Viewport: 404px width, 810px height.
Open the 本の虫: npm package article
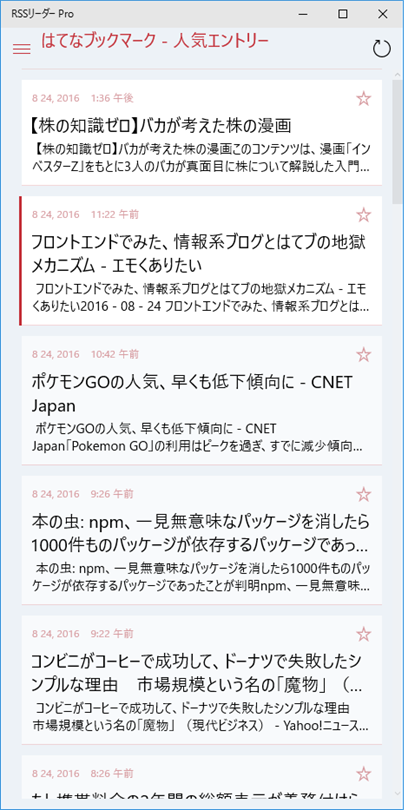[201, 540]
